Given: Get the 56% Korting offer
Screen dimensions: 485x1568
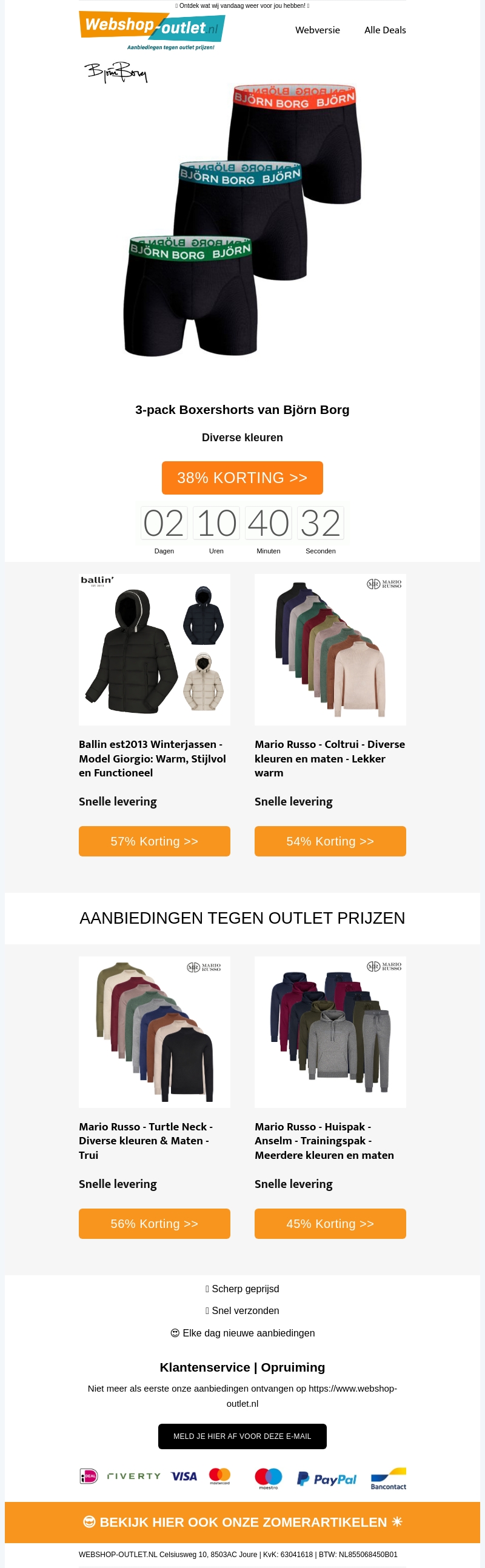Looking at the screenshot, I should click(x=155, y=1224).
